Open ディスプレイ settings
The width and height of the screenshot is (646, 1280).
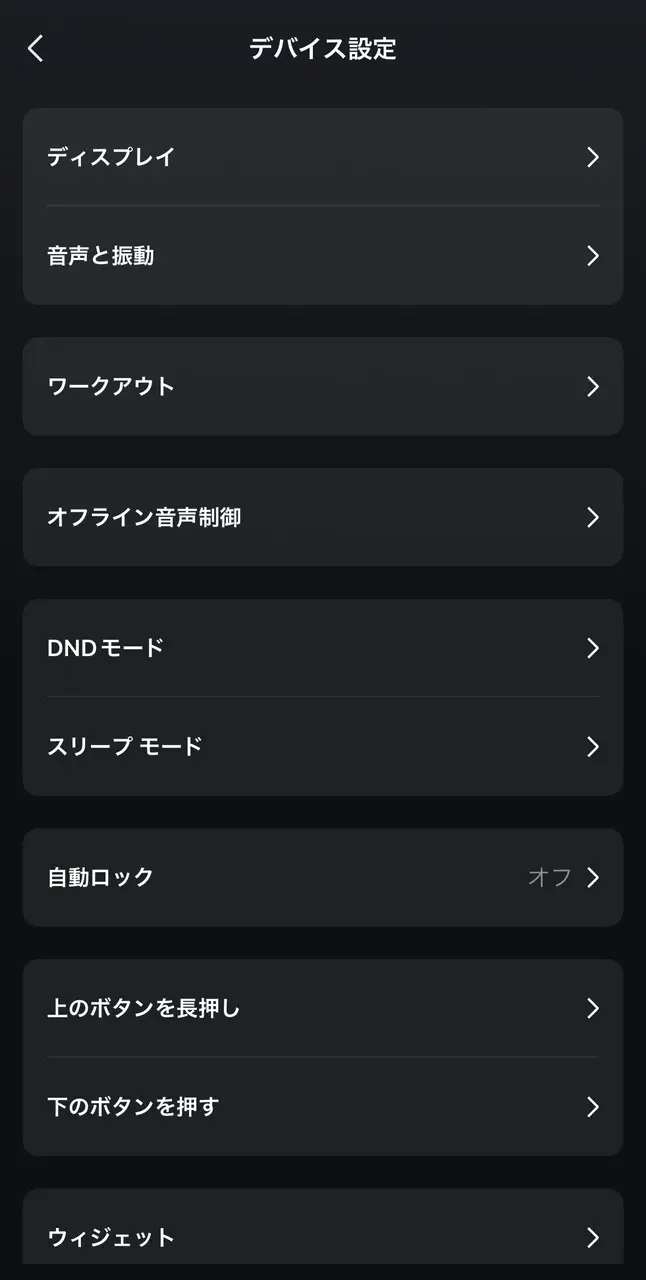click(x=322, y=157)
